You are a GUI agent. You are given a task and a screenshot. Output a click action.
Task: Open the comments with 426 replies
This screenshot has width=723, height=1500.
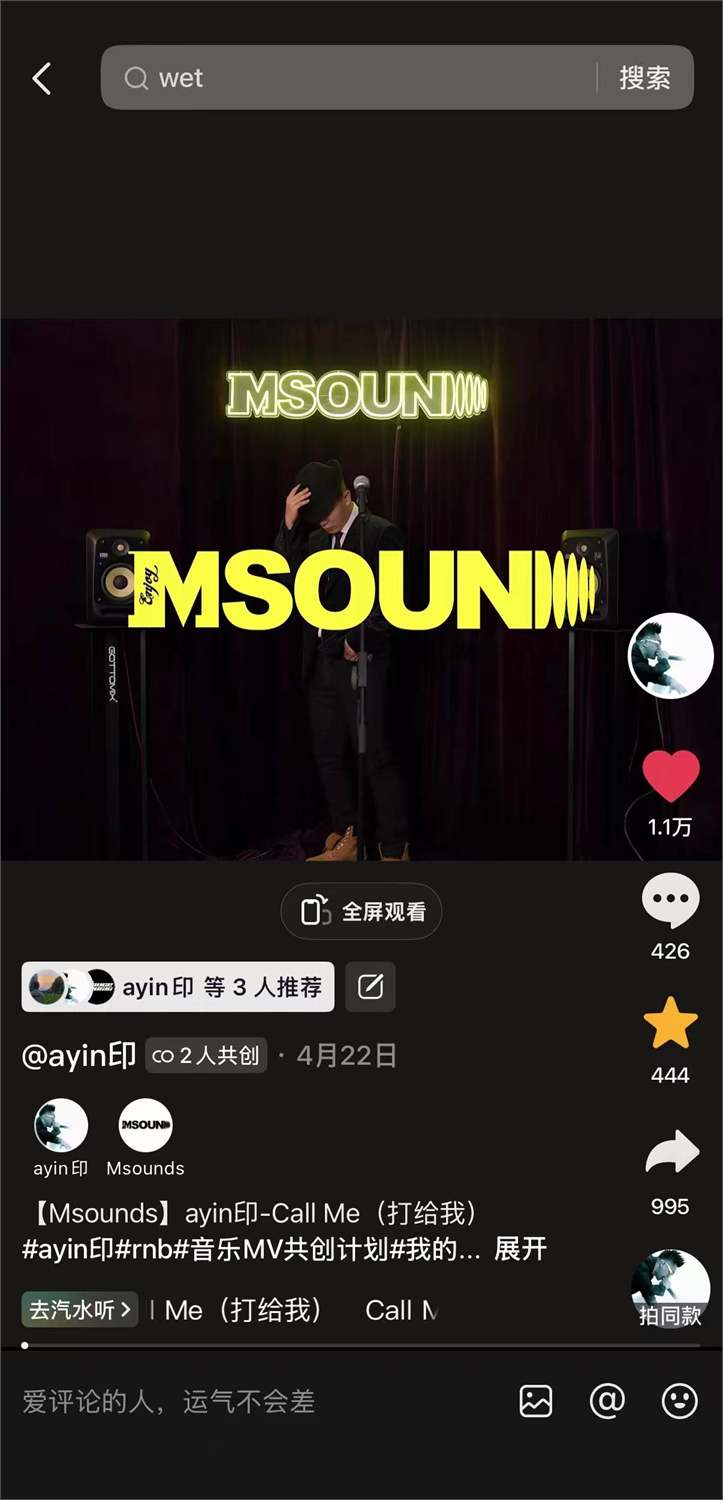coord(670,901)
